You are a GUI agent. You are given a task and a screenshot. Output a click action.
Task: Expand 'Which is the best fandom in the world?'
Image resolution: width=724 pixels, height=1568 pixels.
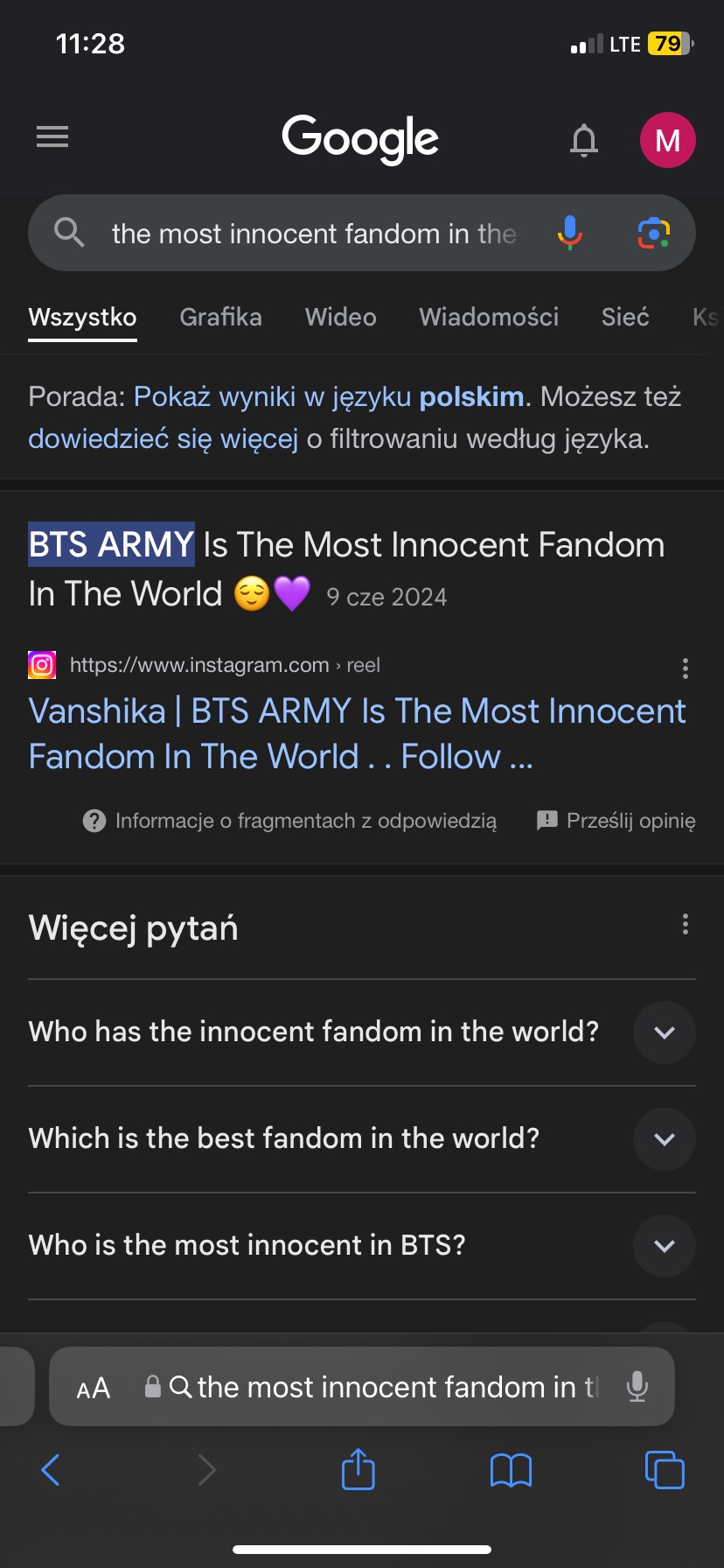(x=664, y=1139)
